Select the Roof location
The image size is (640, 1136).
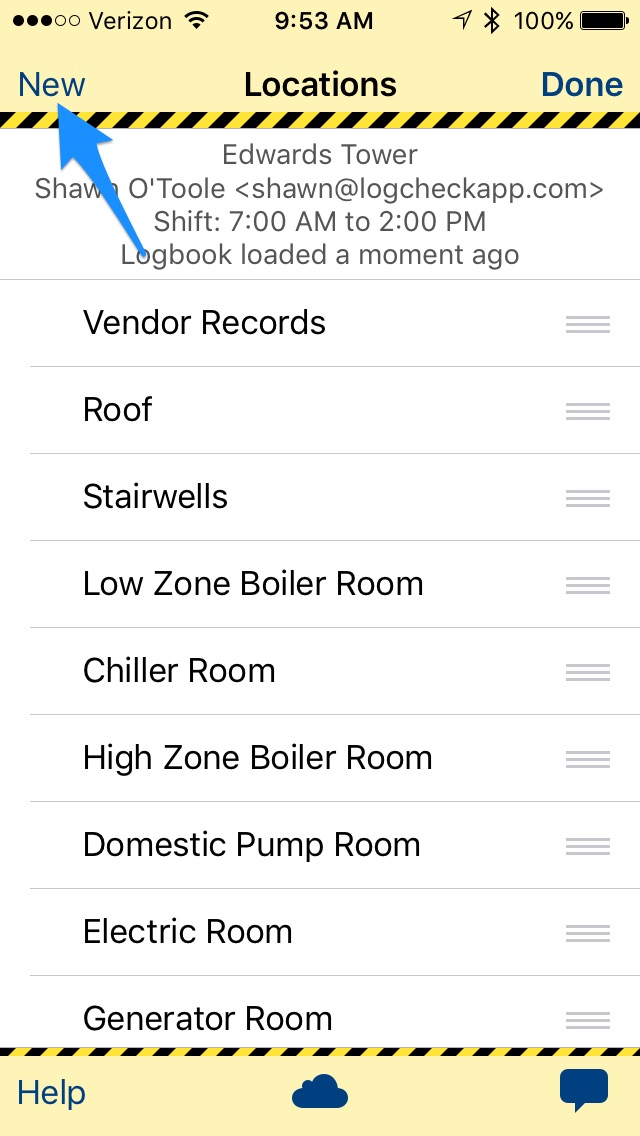click(118, 410)
